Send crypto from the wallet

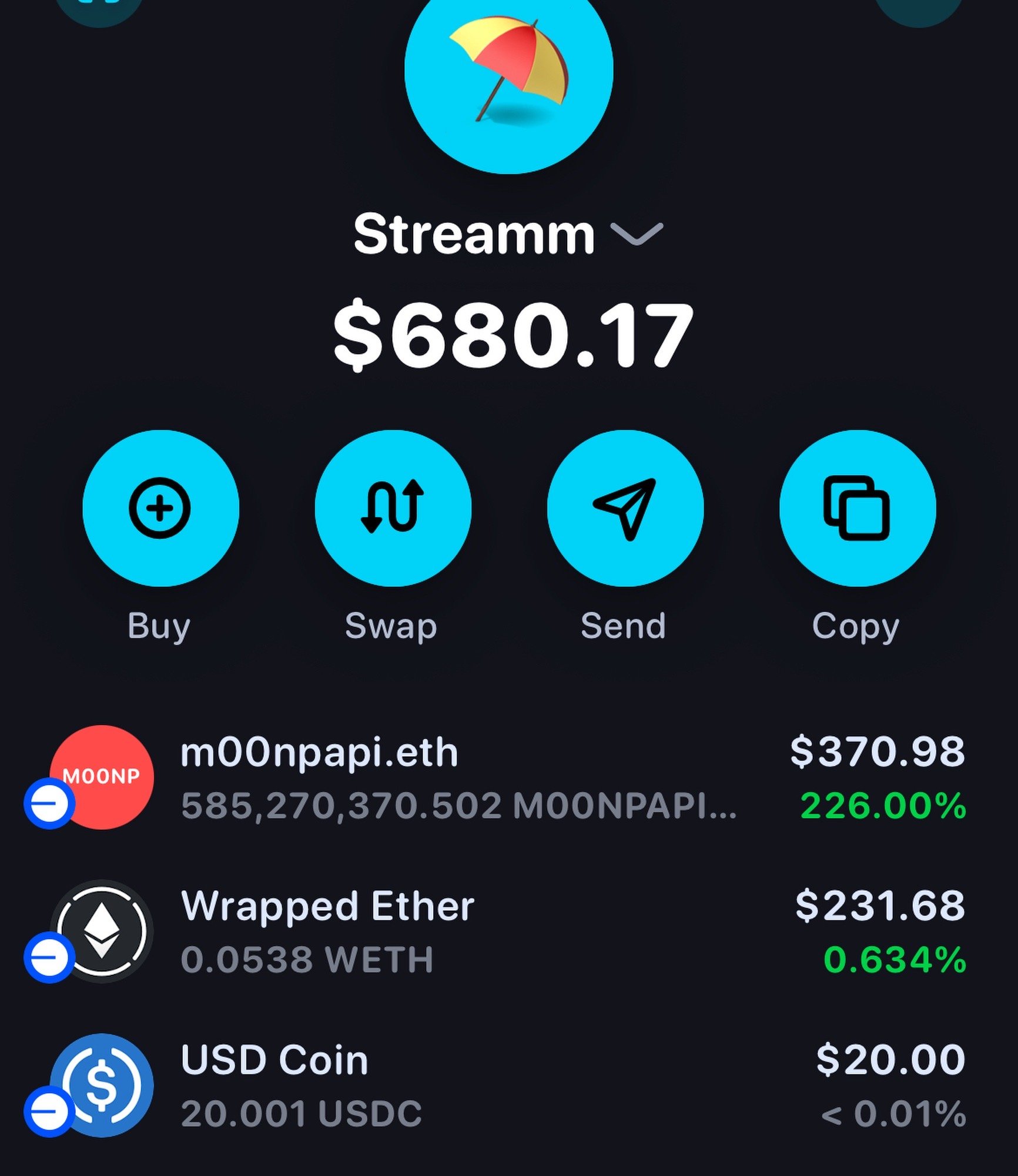[625, 508]
